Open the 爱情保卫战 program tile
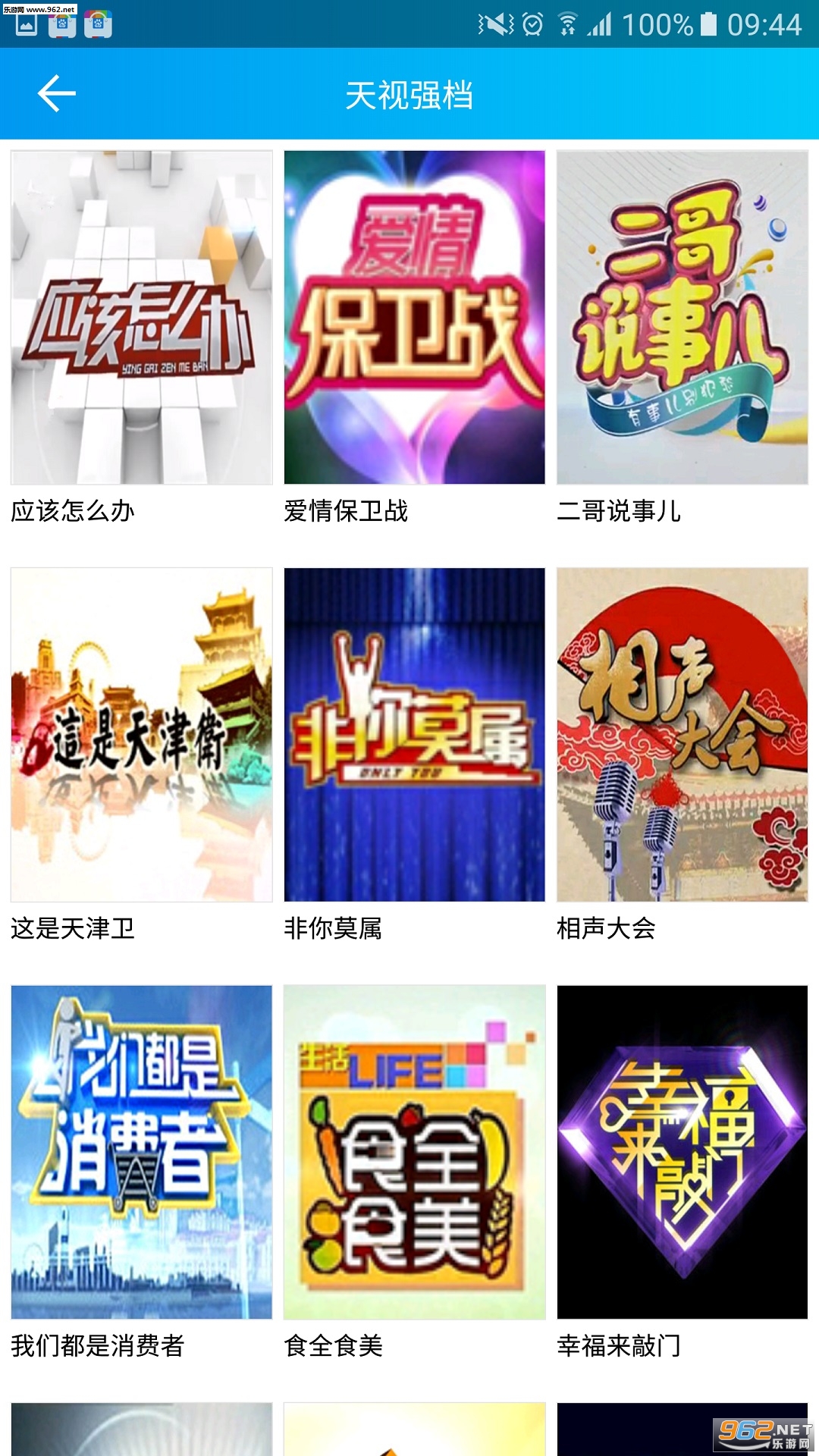Viewport: 819px width, 1456px height. click(414, 318)
